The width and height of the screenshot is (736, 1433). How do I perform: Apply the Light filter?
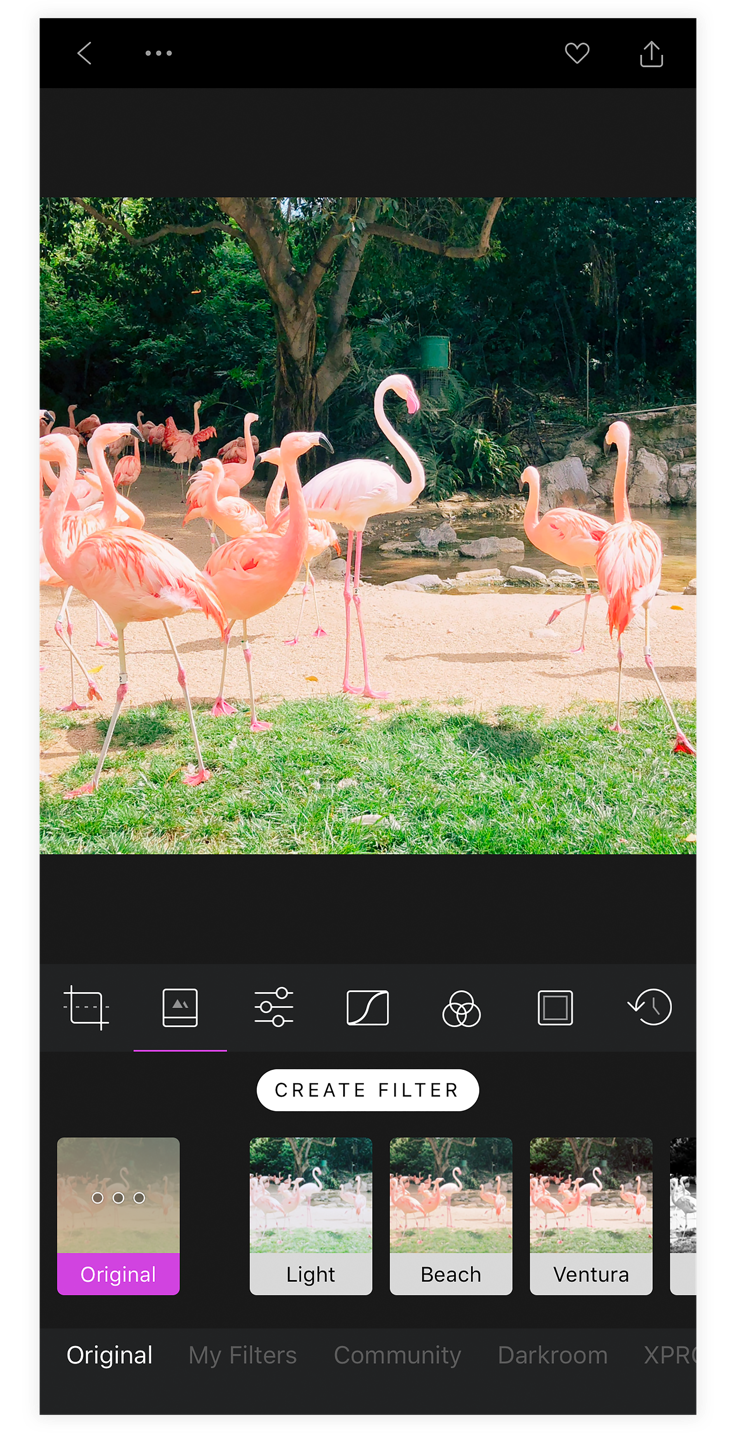311,1215
